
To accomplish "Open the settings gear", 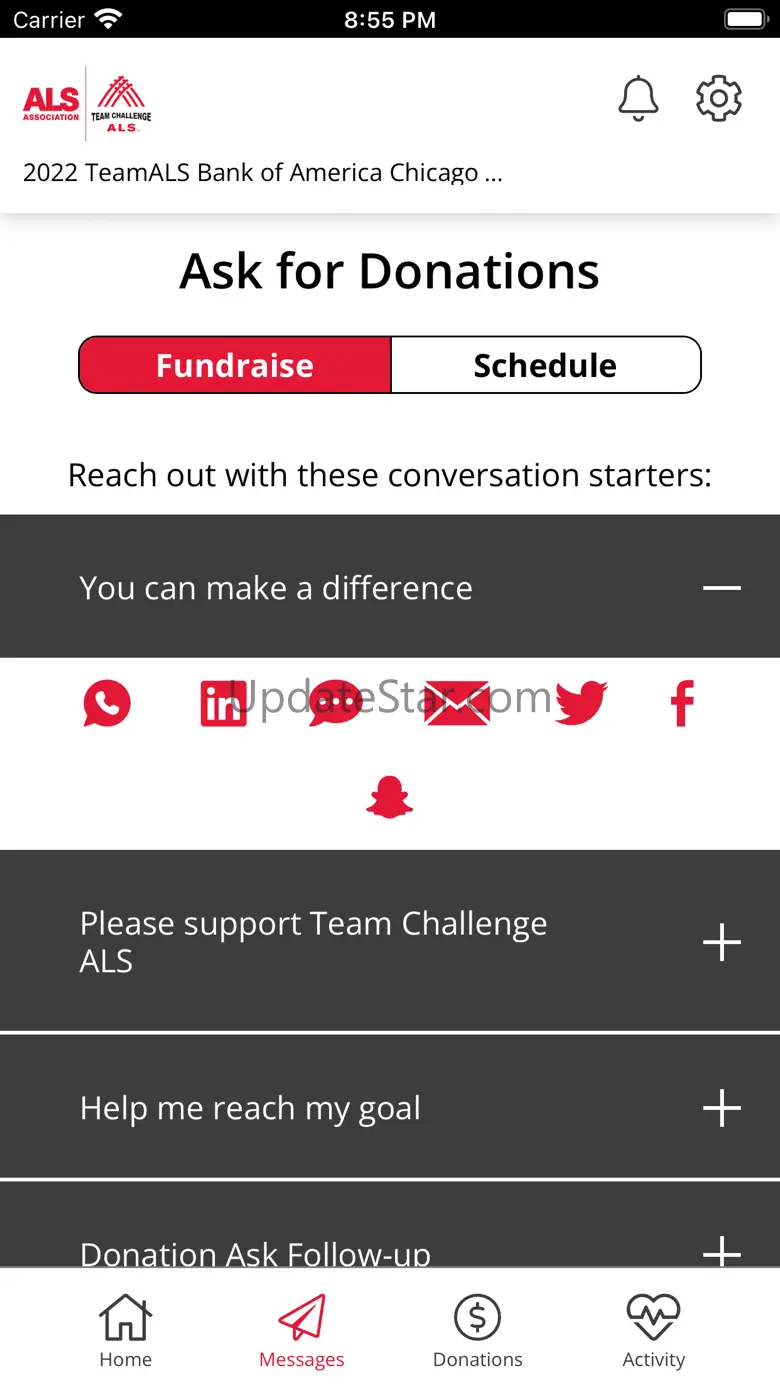I will pos(718,99).
